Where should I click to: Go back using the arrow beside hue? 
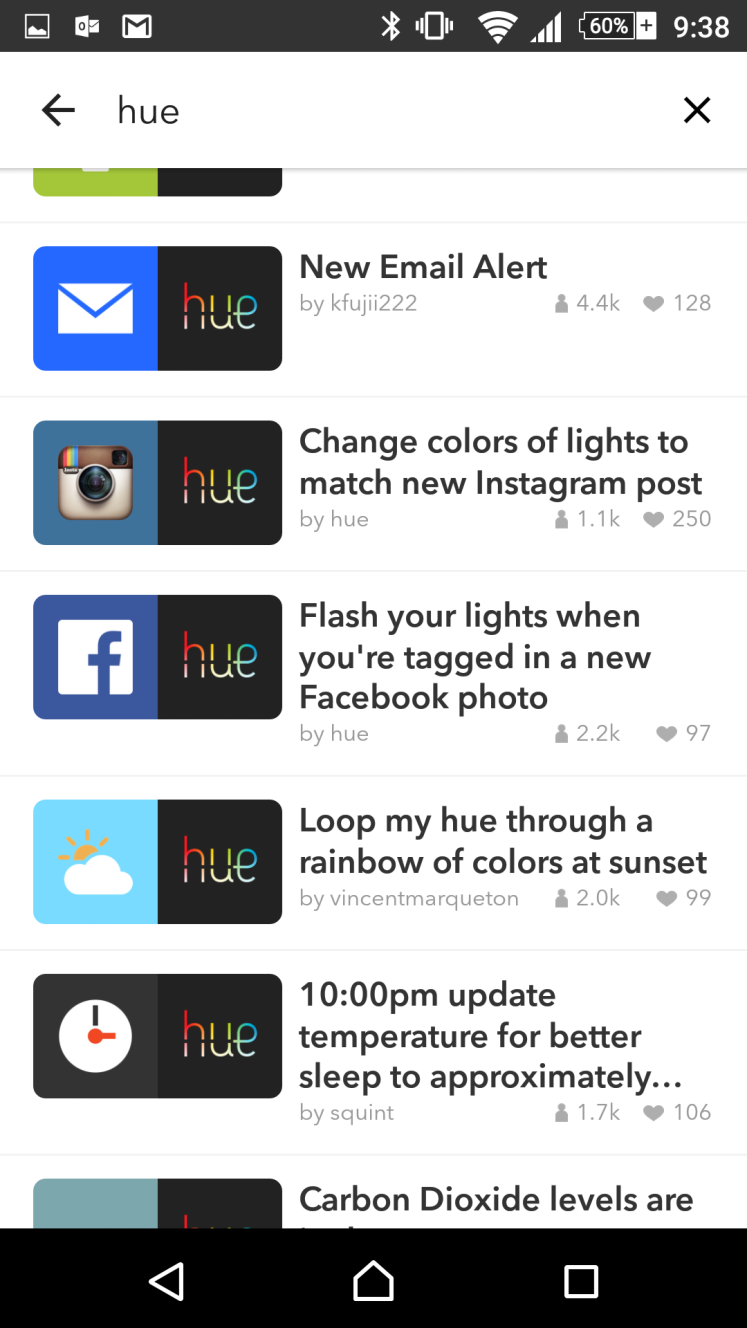click(x=58, y=110)
